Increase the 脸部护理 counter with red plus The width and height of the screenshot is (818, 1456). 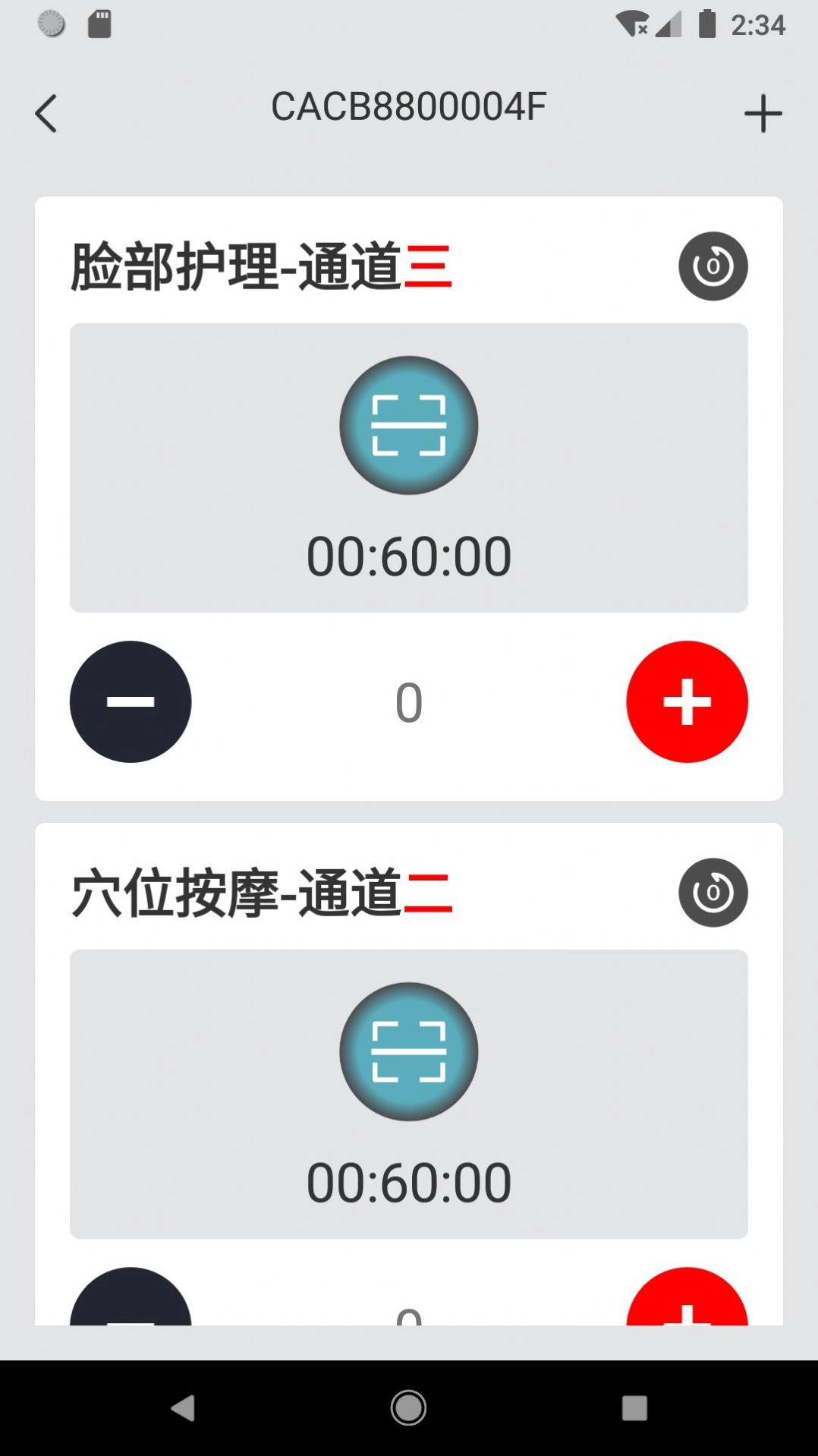[687, 701]
